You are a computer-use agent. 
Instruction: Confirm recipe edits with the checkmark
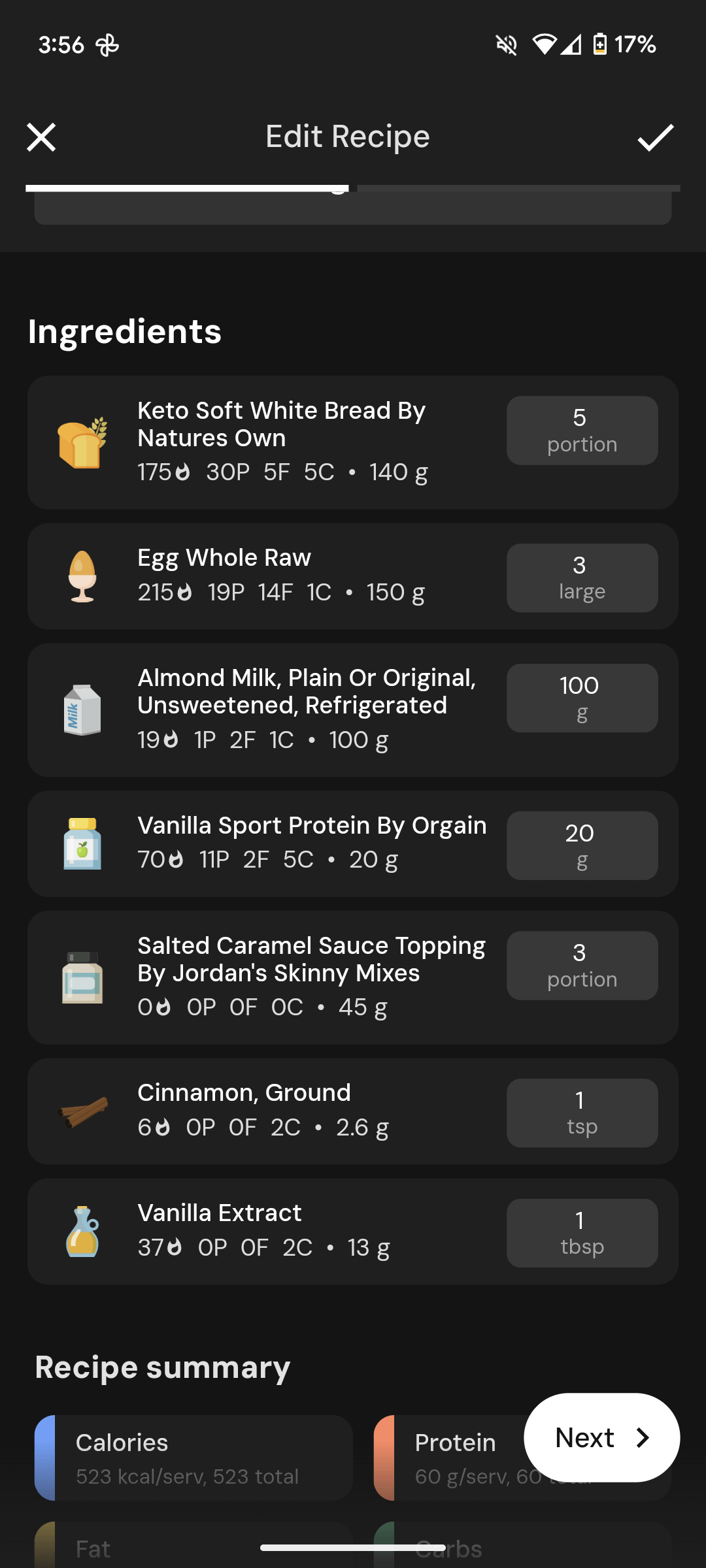pyautogui.click(x=656, y=137)
